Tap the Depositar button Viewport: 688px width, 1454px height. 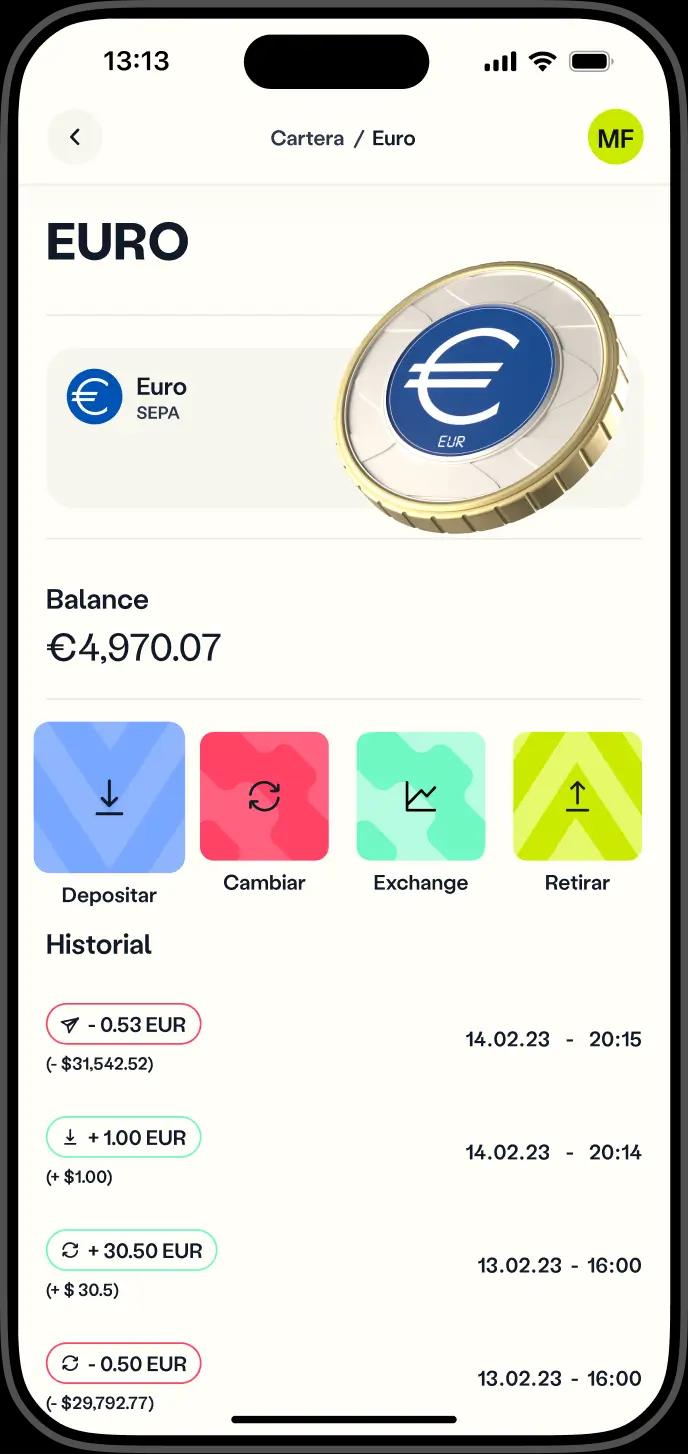[109, 797]
